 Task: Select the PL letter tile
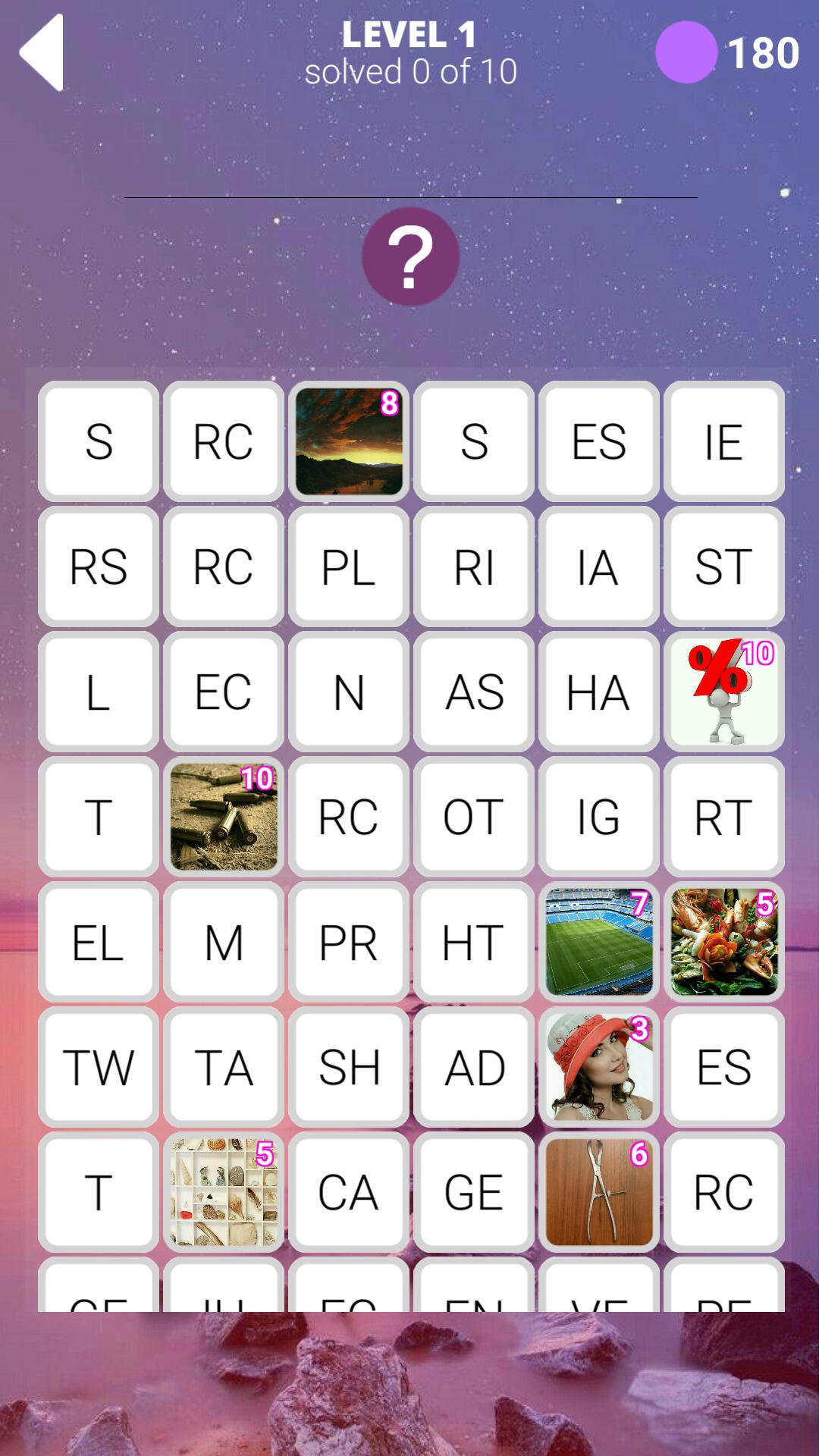pos(348,567)
